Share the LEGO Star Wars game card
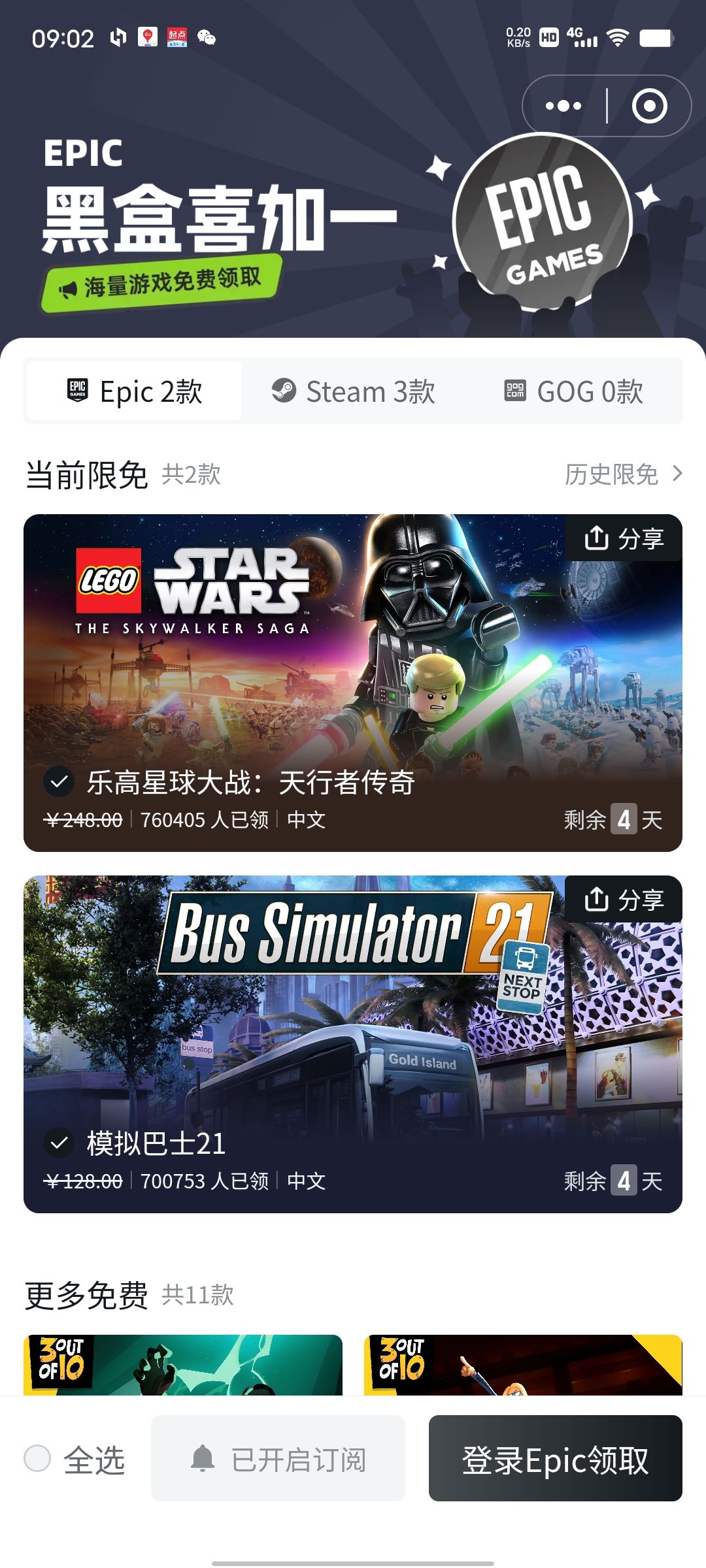Viewport: 706px width, 1568px height. [623, 538]
